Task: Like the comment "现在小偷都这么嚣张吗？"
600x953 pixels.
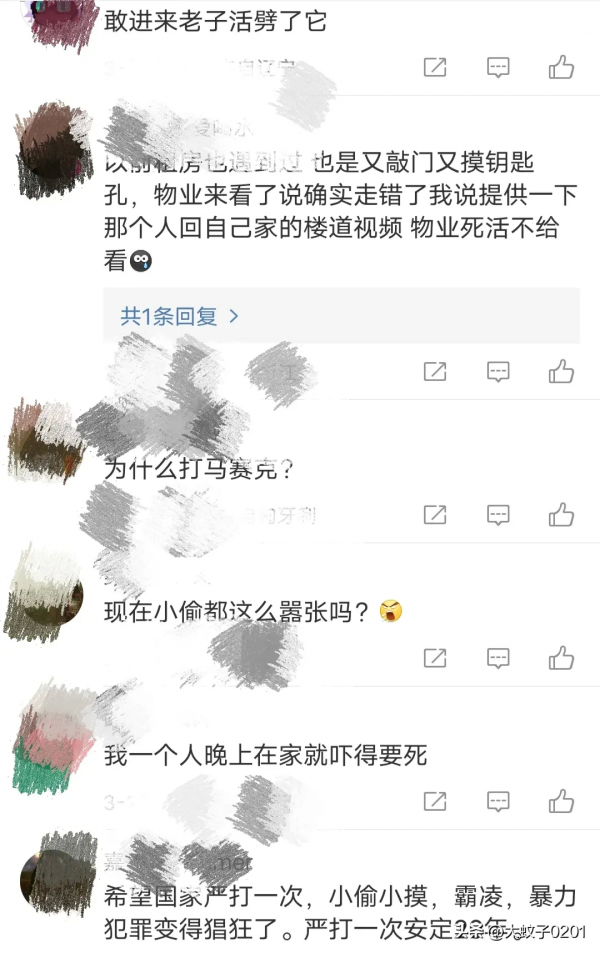Action: (x=561, y=658)
